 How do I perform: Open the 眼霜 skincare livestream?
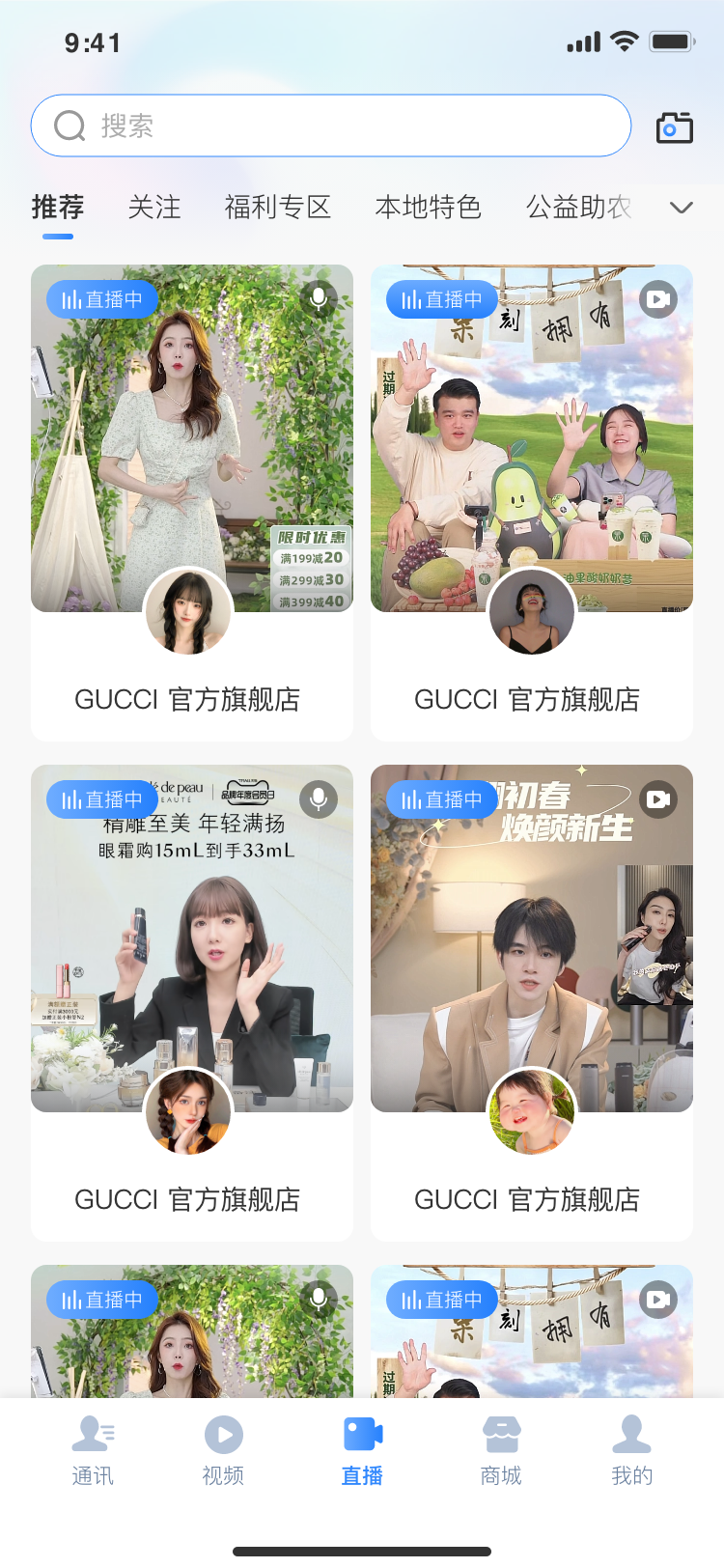tap(191, 939)
